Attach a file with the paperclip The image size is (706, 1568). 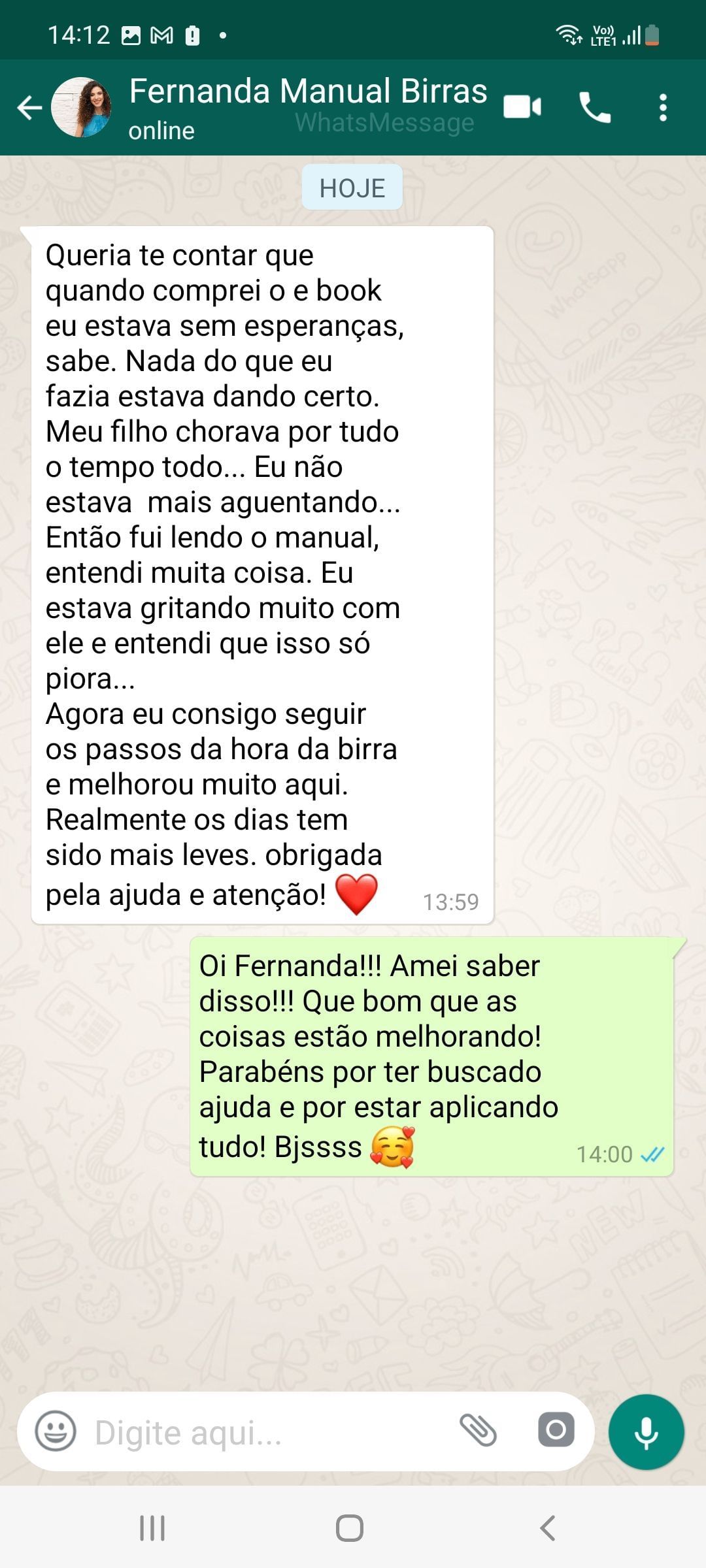pyautogui.click(x=478, y=1430)
